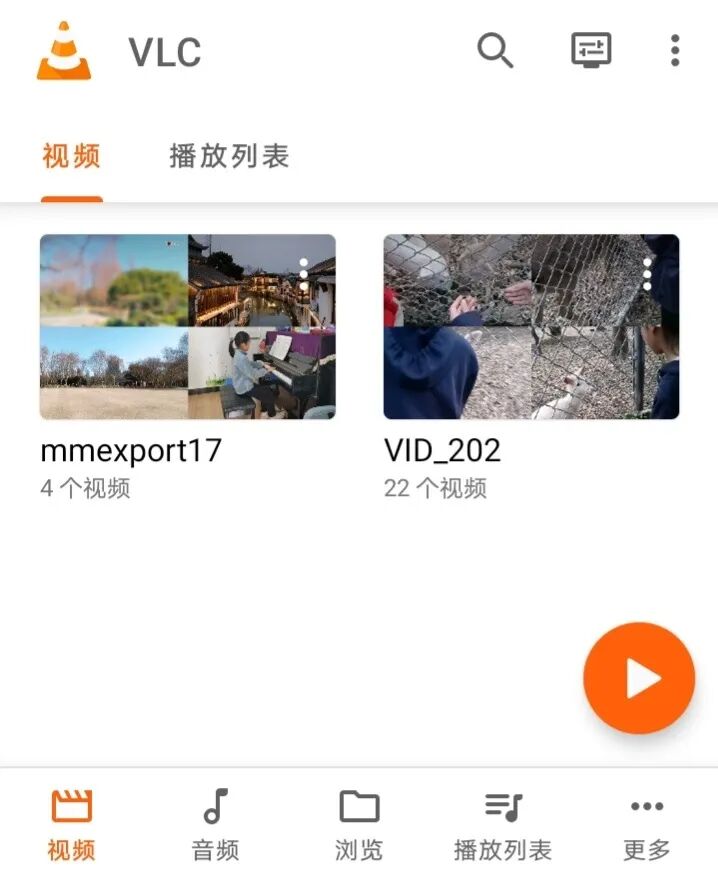Switch to the 播放列表 top tab
The width and height of the screenshot is (718, 885).
pos(229,156)
